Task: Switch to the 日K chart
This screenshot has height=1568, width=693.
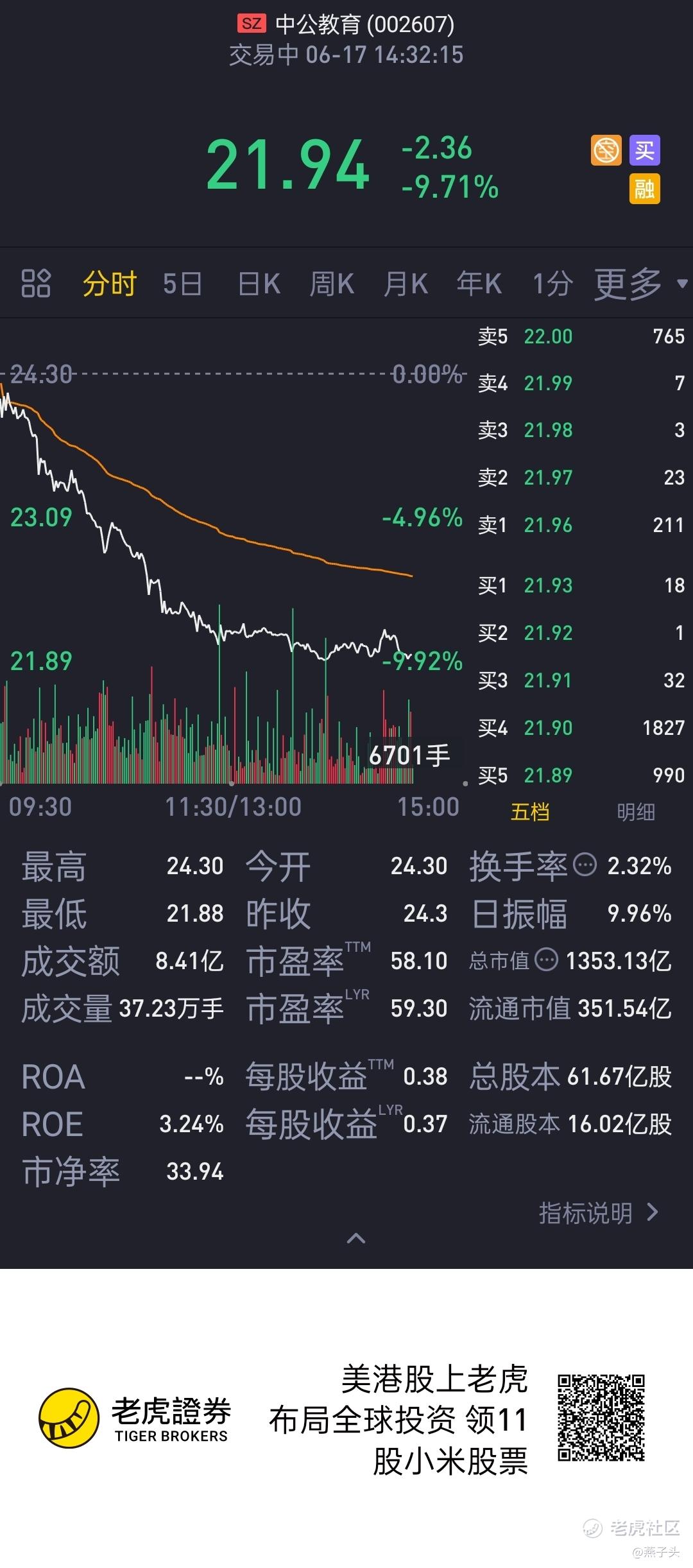Action: click(259, 283)
